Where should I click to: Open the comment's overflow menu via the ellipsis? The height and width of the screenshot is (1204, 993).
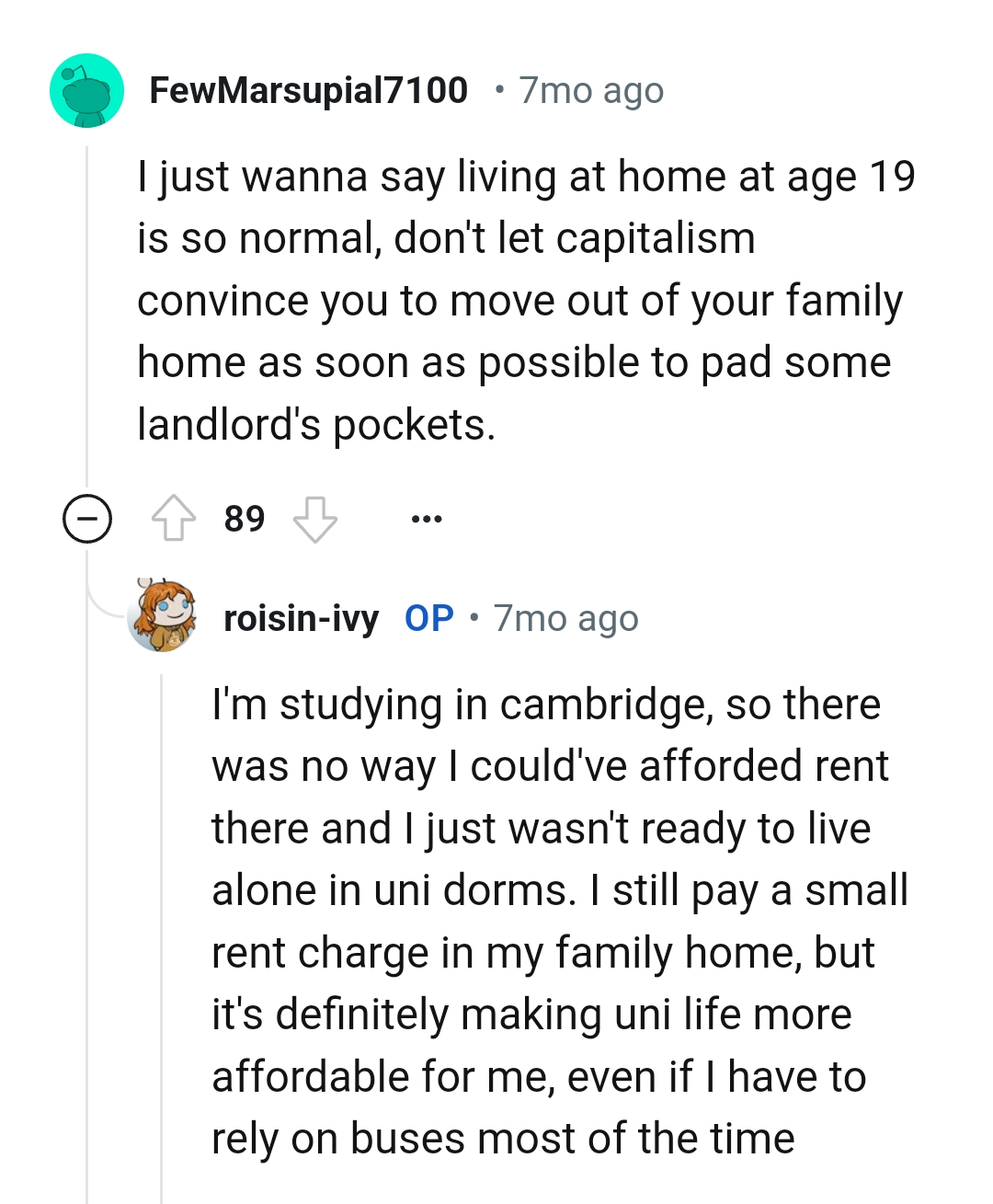[x=425, y=518]
